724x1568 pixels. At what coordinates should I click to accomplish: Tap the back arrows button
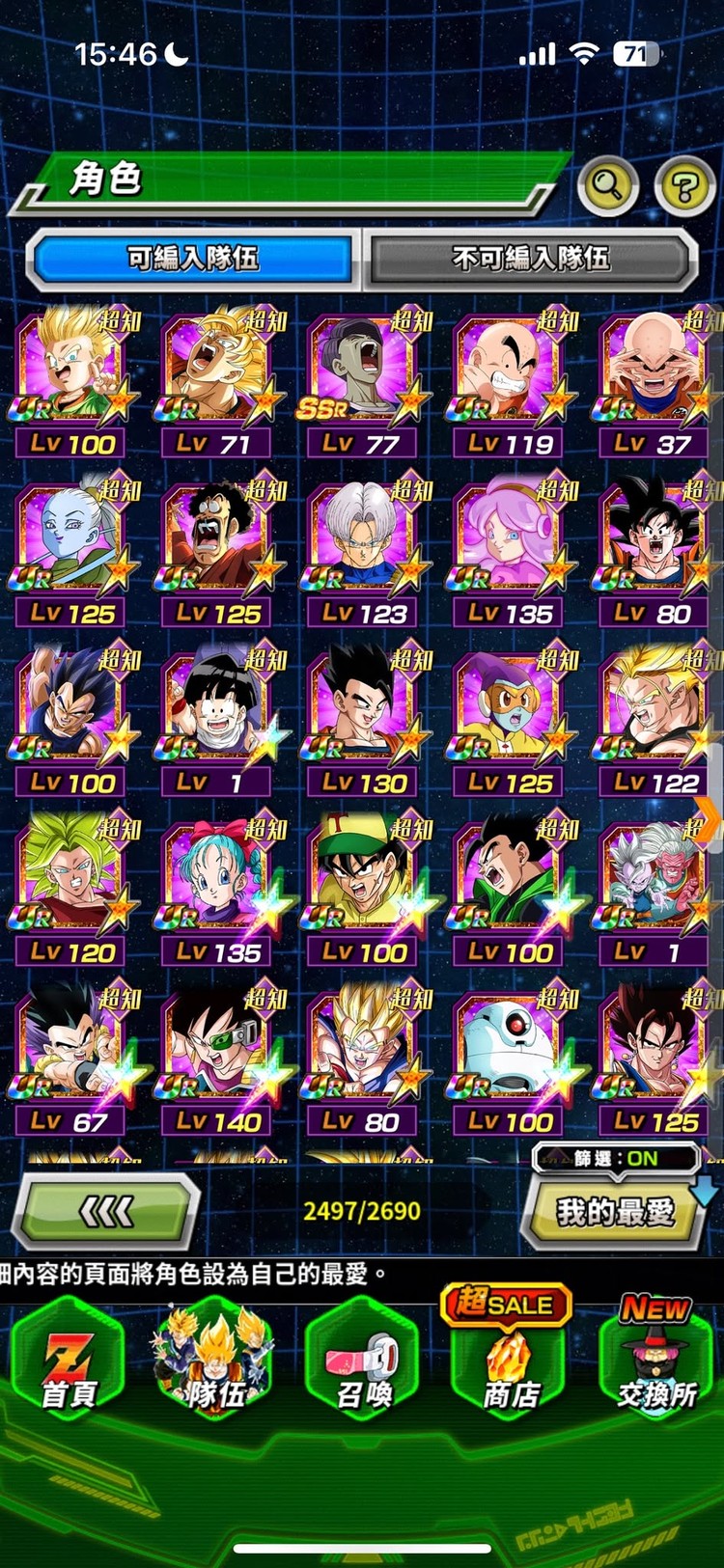[106, 1212]
